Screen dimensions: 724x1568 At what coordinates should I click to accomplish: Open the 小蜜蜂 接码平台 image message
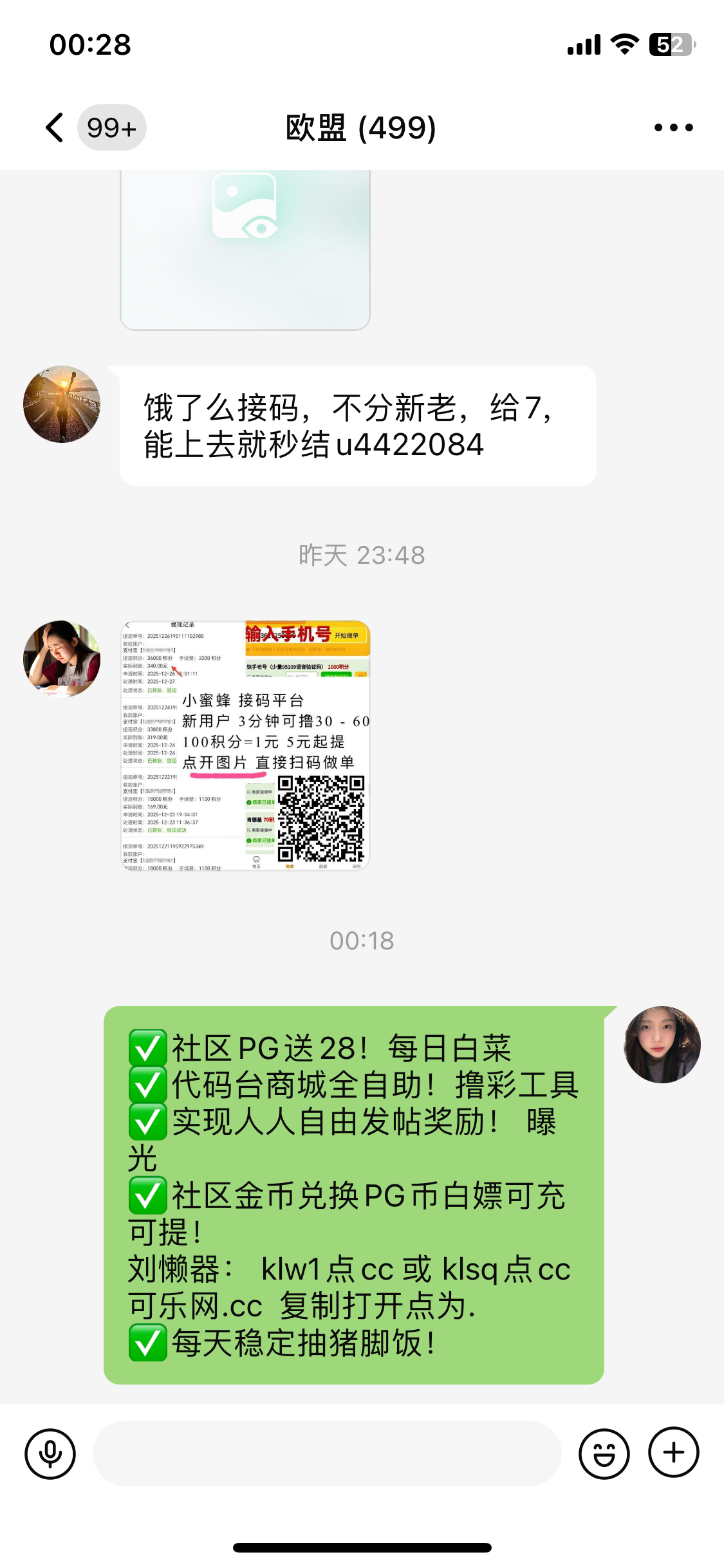[245, 745]
